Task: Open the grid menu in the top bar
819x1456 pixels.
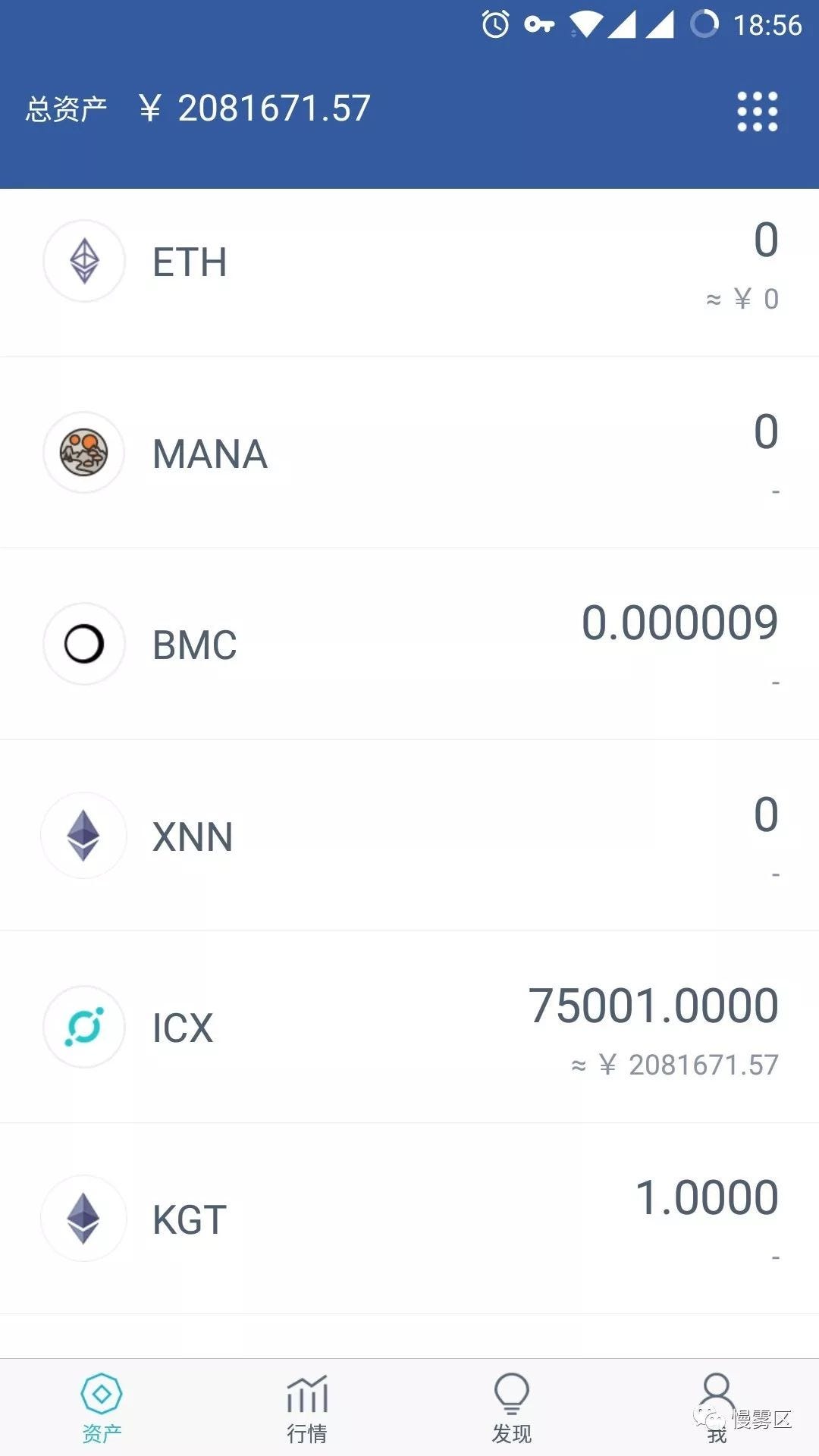Action: (756, 112)
